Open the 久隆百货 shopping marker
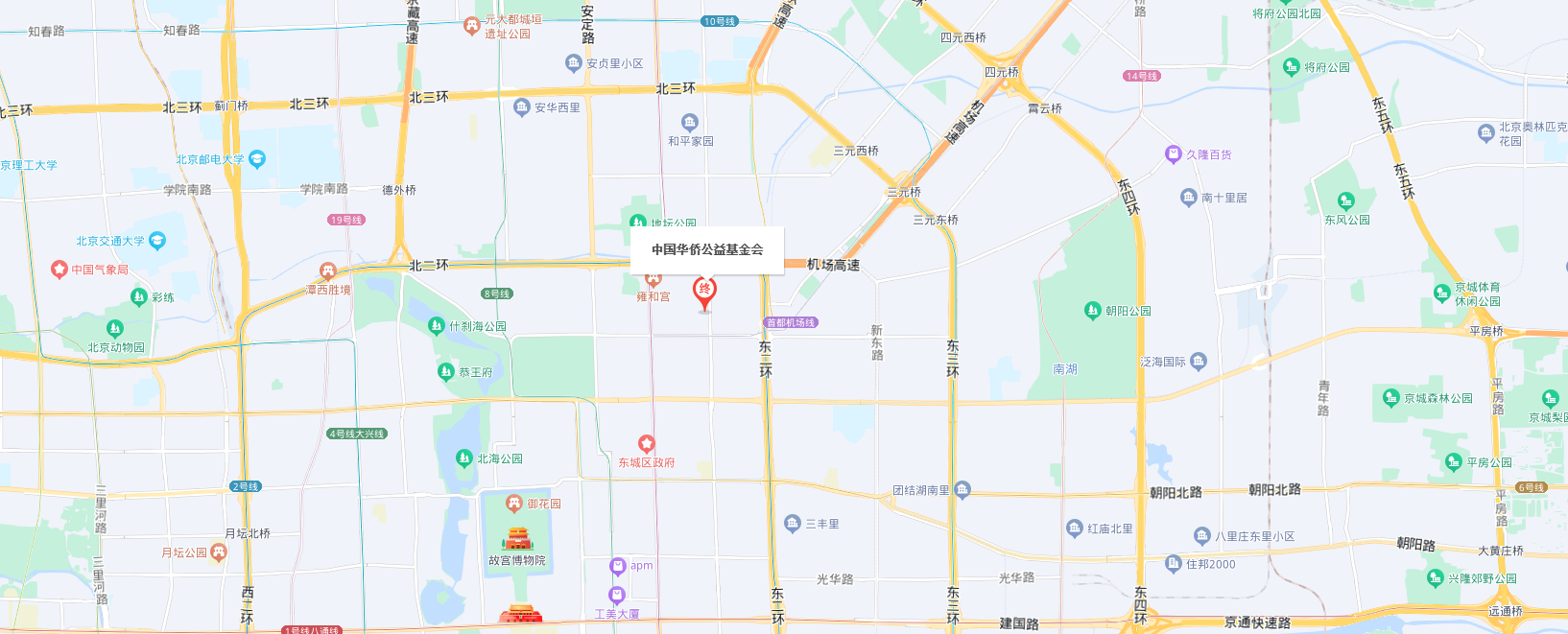Viewport: 1568px width, 634px height. (x=1173, y=154)
